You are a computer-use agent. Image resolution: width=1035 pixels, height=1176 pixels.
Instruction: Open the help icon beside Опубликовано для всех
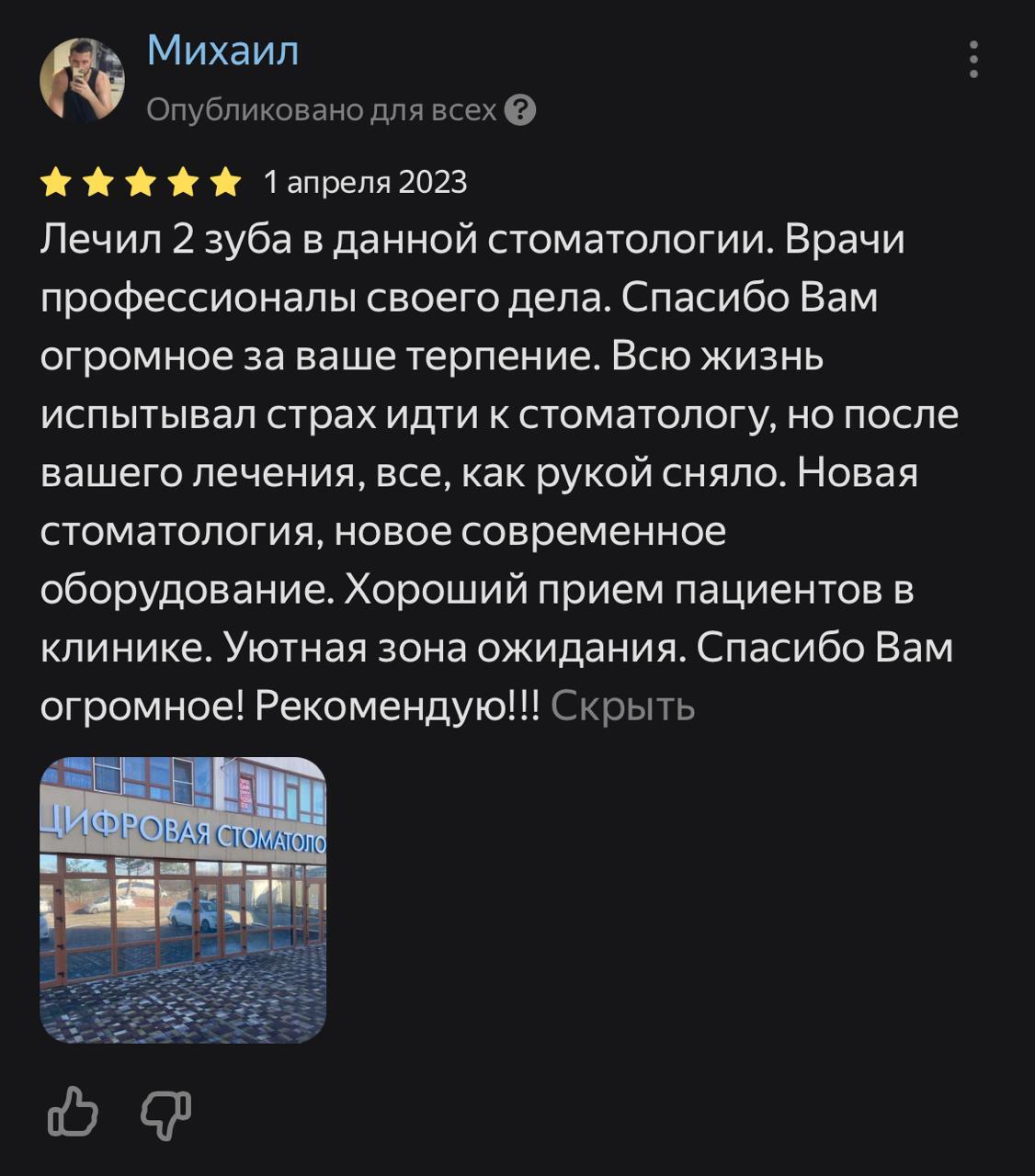[520, 110]
